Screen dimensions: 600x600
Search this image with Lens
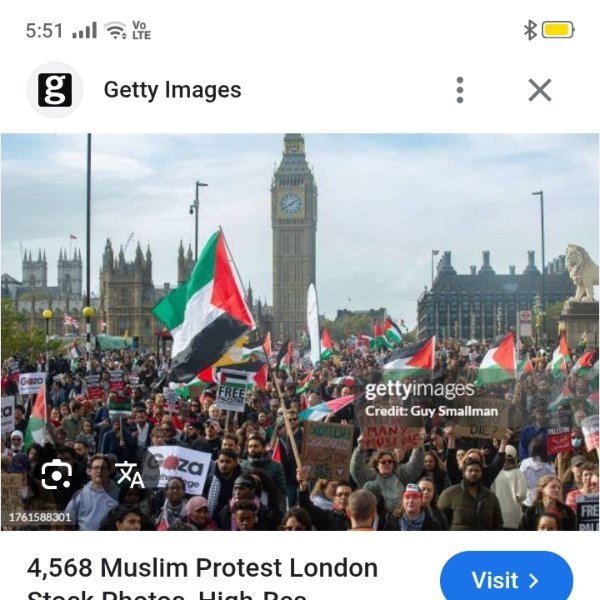[56, 473]
